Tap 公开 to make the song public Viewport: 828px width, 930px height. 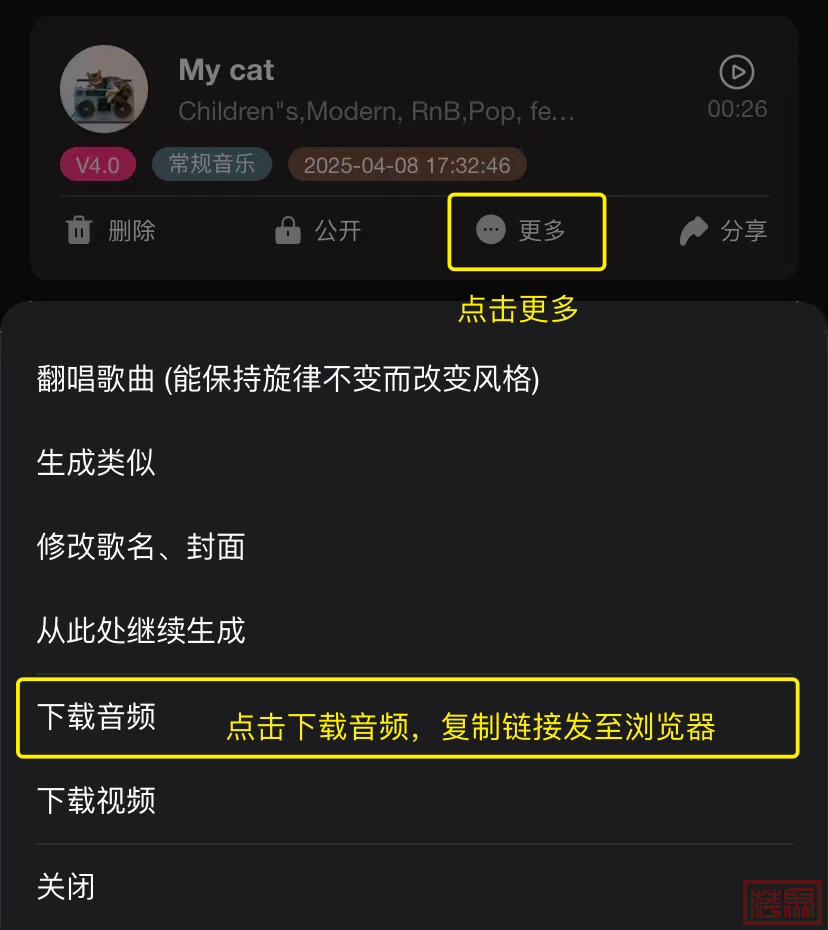pyautogui.click(x=317, y=231)
